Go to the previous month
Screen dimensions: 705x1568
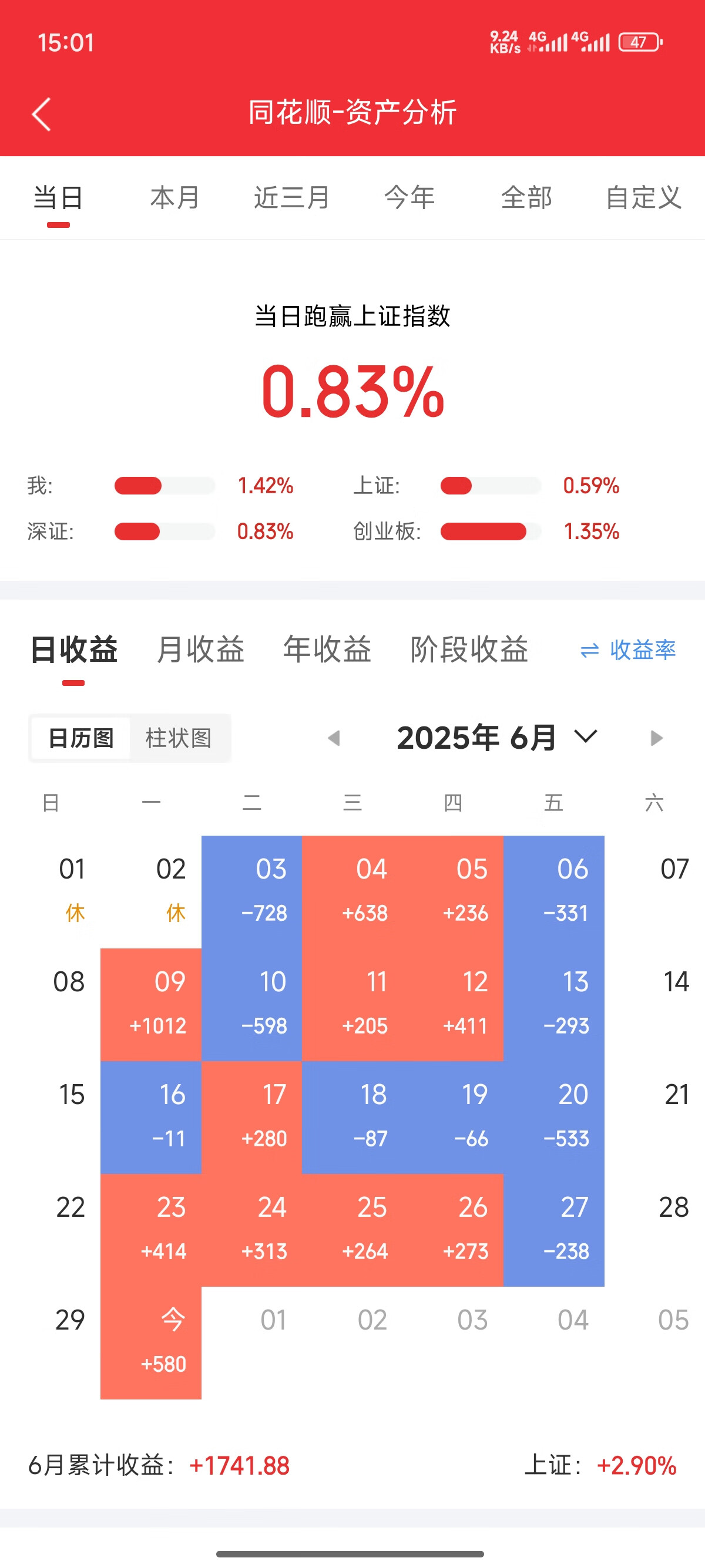click(x=334, y=738)
